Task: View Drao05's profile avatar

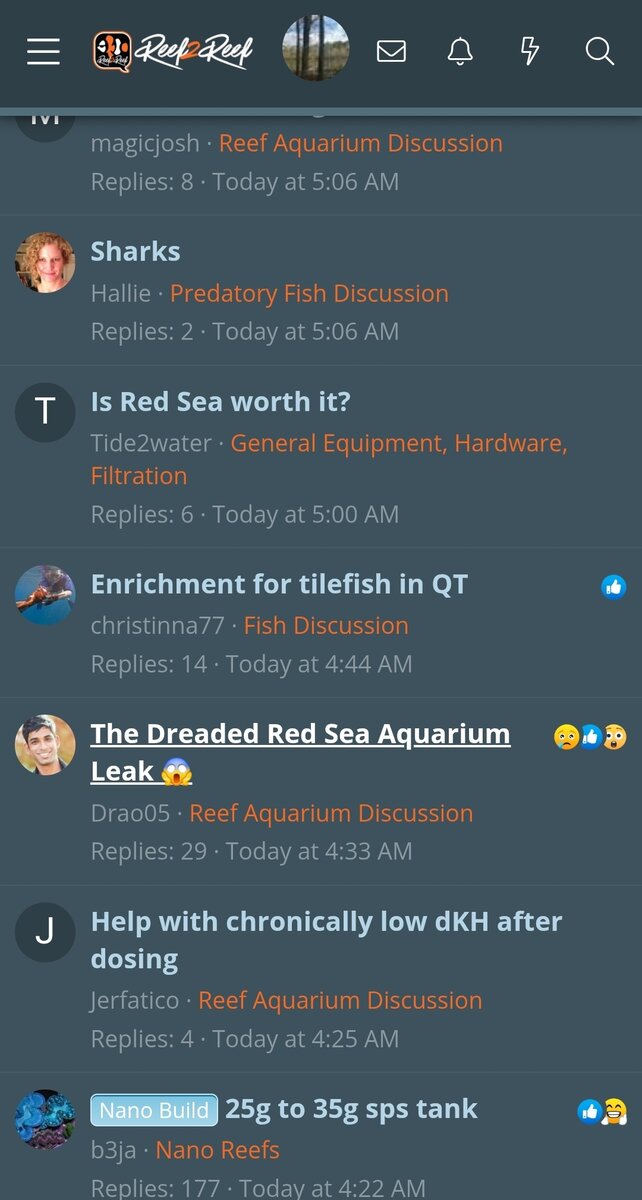Action: 45,745
